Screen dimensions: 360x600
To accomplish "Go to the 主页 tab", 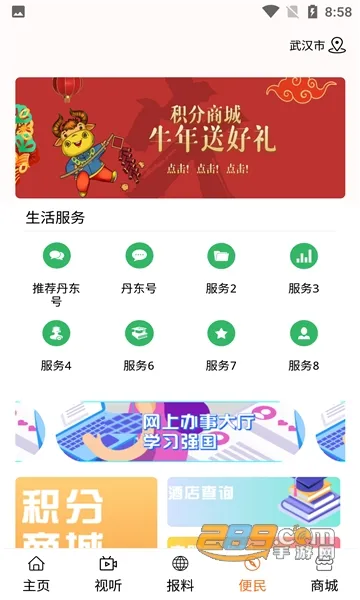I will tap(36, 574).
